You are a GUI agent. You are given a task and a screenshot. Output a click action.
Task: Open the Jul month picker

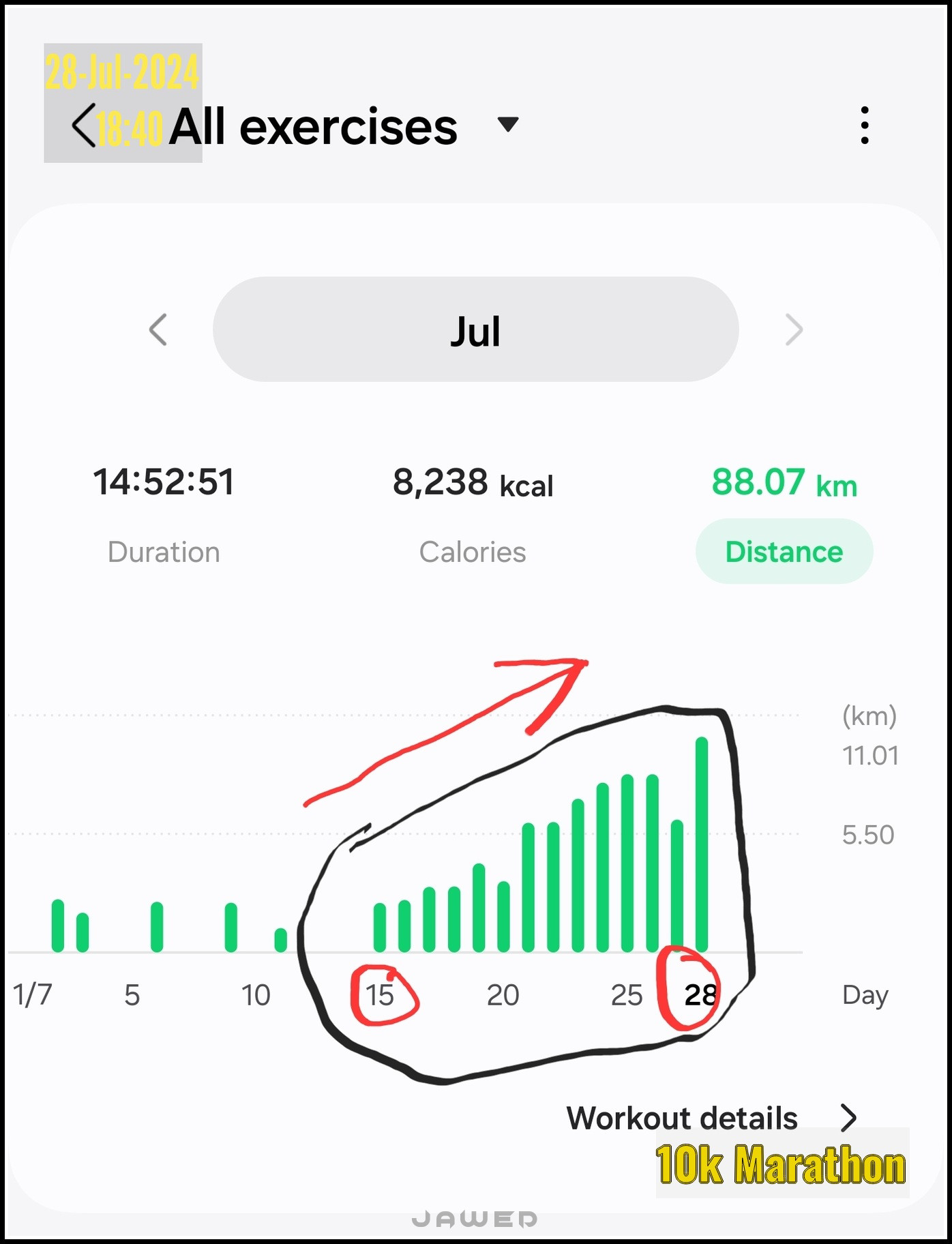[x=475, y=329]
